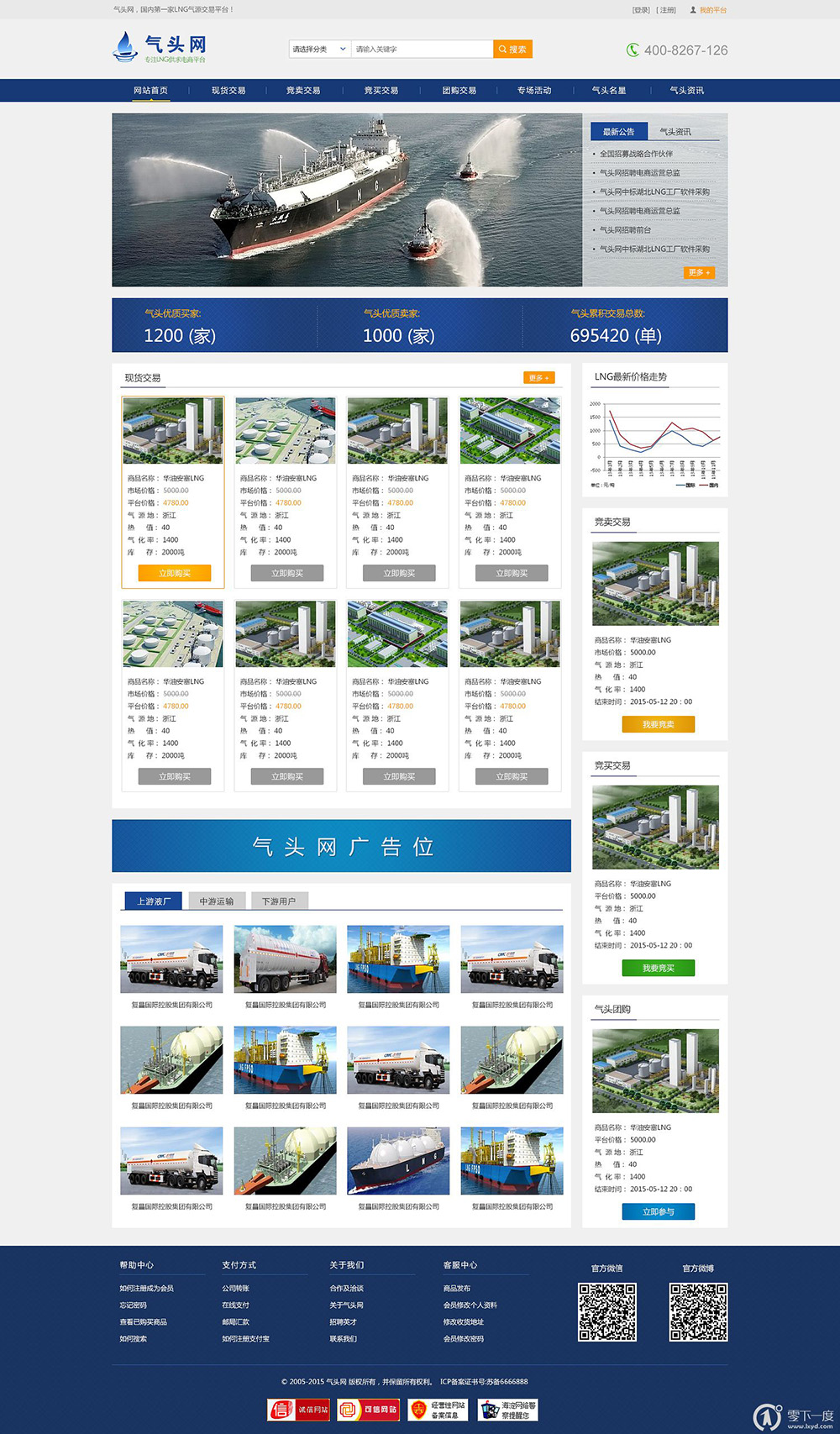The height and width of the screenshot is (1434, 840).
Task: Open the 注册 register link
Action: click(x=666, y=10)
